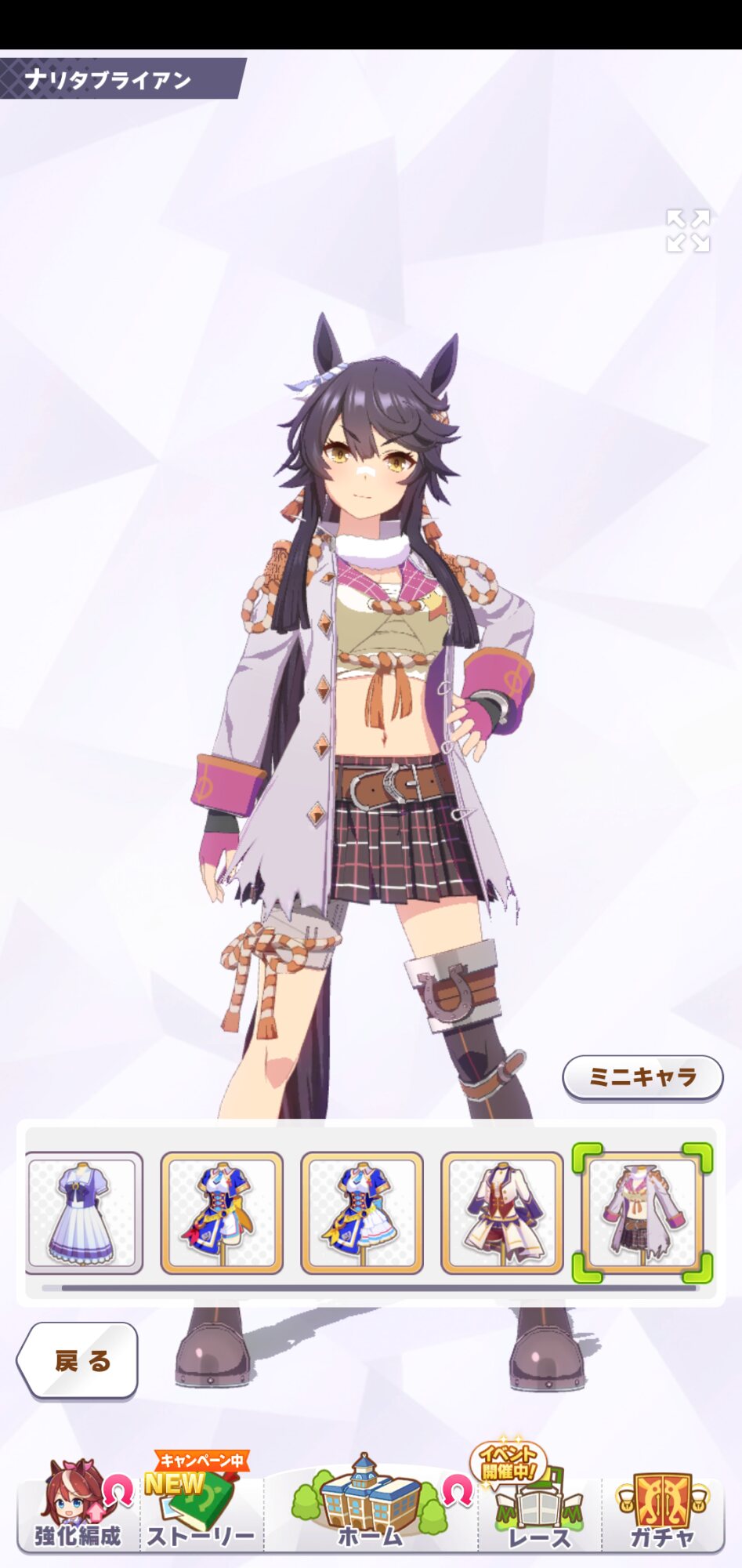Open the ミニキャラ mini character view
742x1568 pixels.
click(x=642, y=1077)
